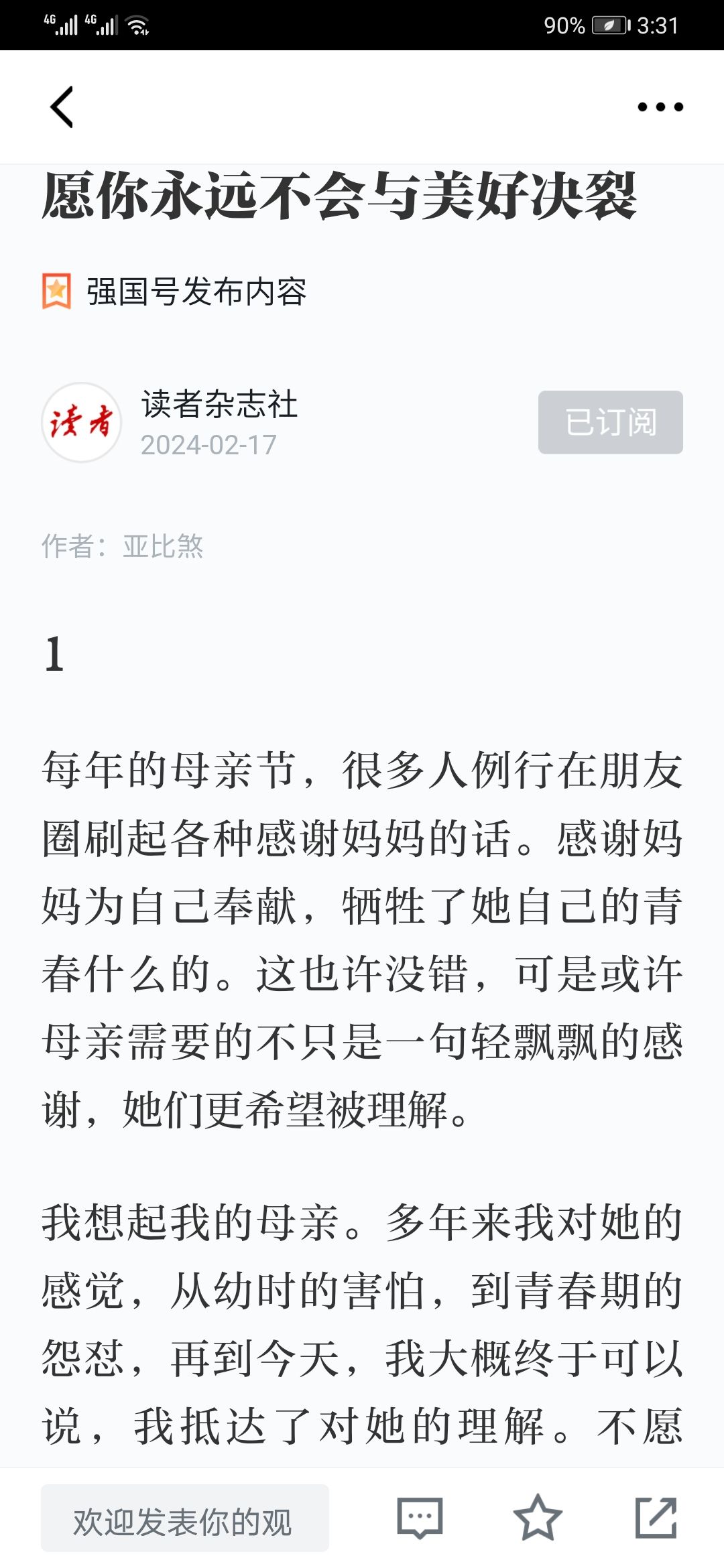
Task: Favorite this article with the star icon
Action: click(538, 1517)
